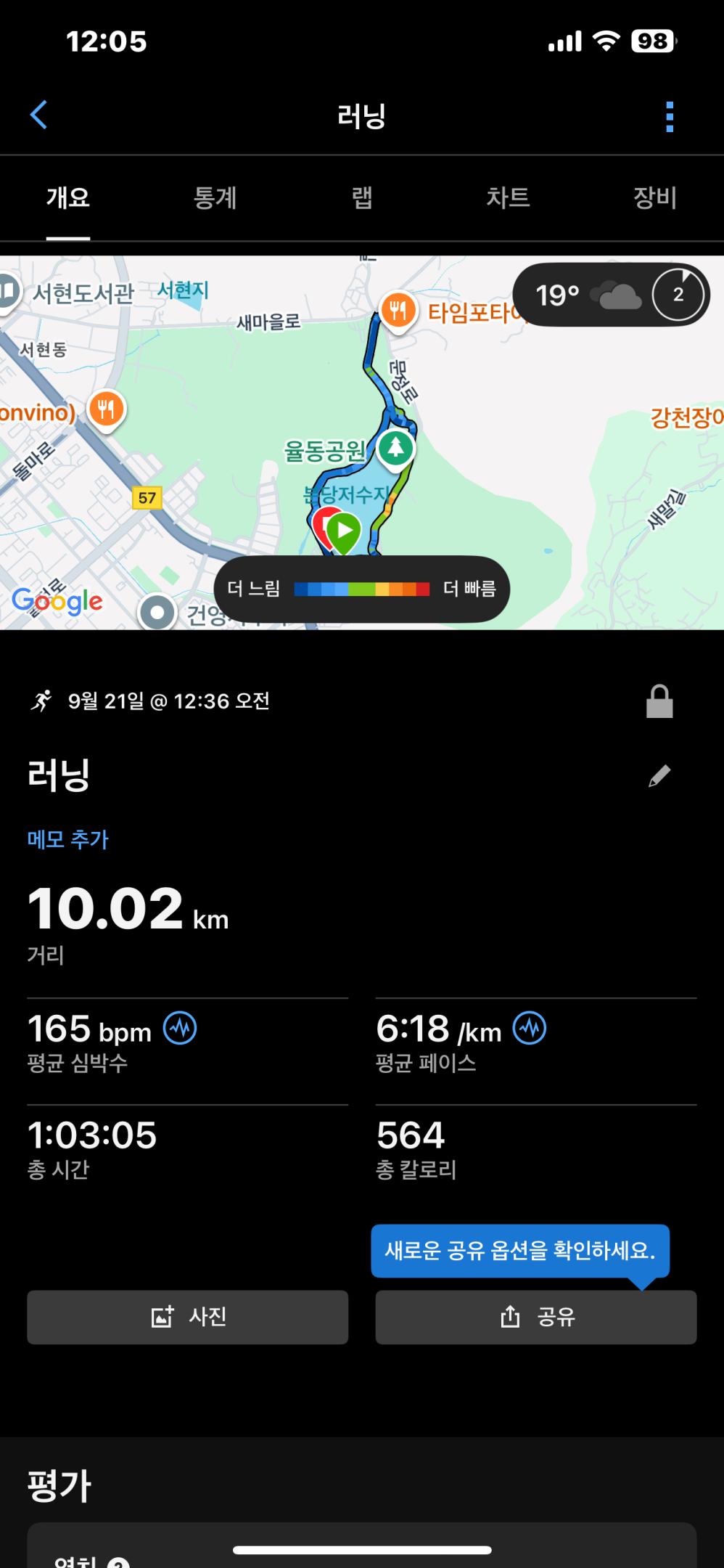The width and height of the screenshot is (724, 1568).
Task: Open the three-dot overflow menu
Action: click(x=669, y=117)
